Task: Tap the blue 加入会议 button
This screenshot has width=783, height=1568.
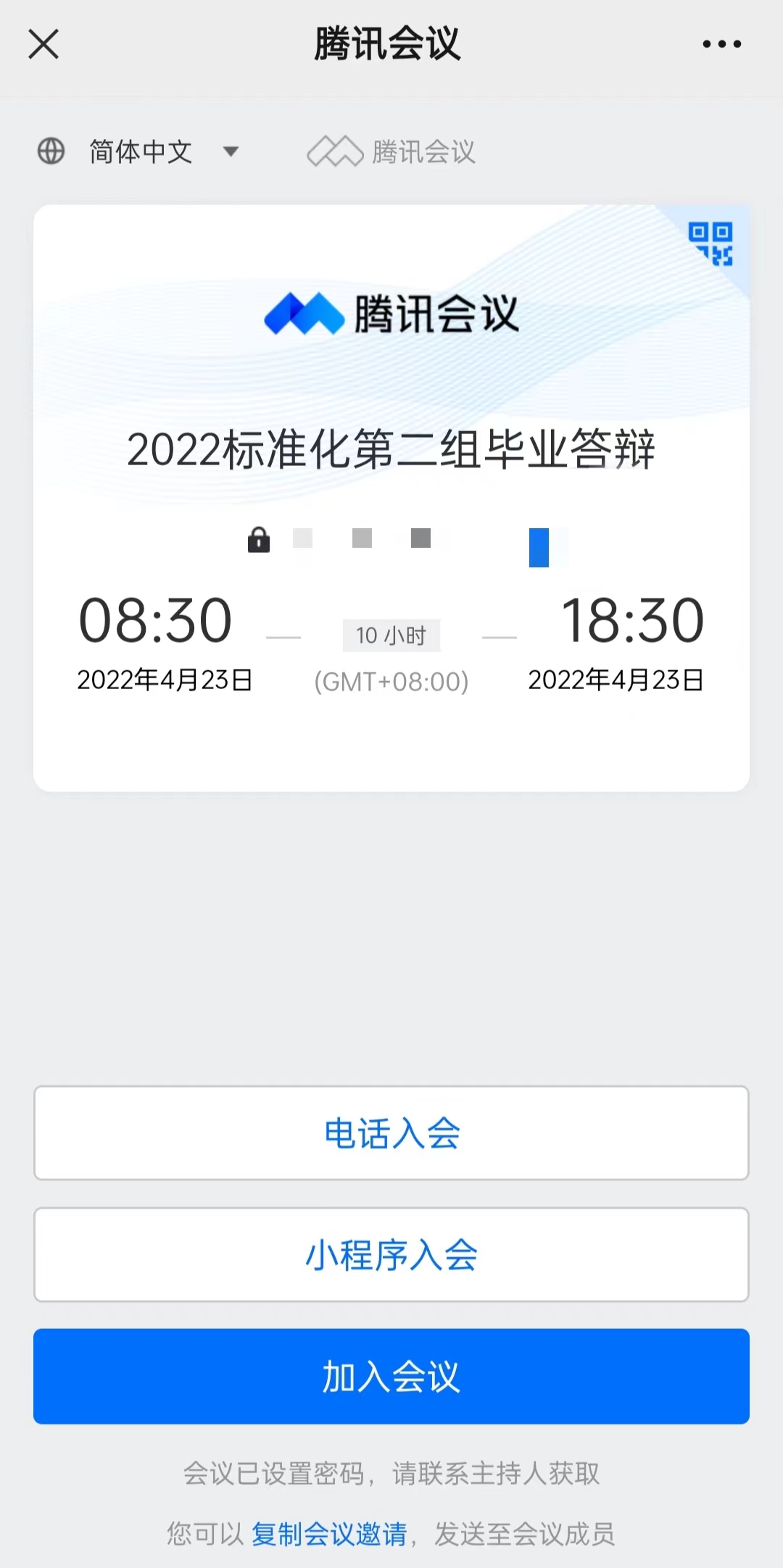Action: click(x=391, y=1376)
